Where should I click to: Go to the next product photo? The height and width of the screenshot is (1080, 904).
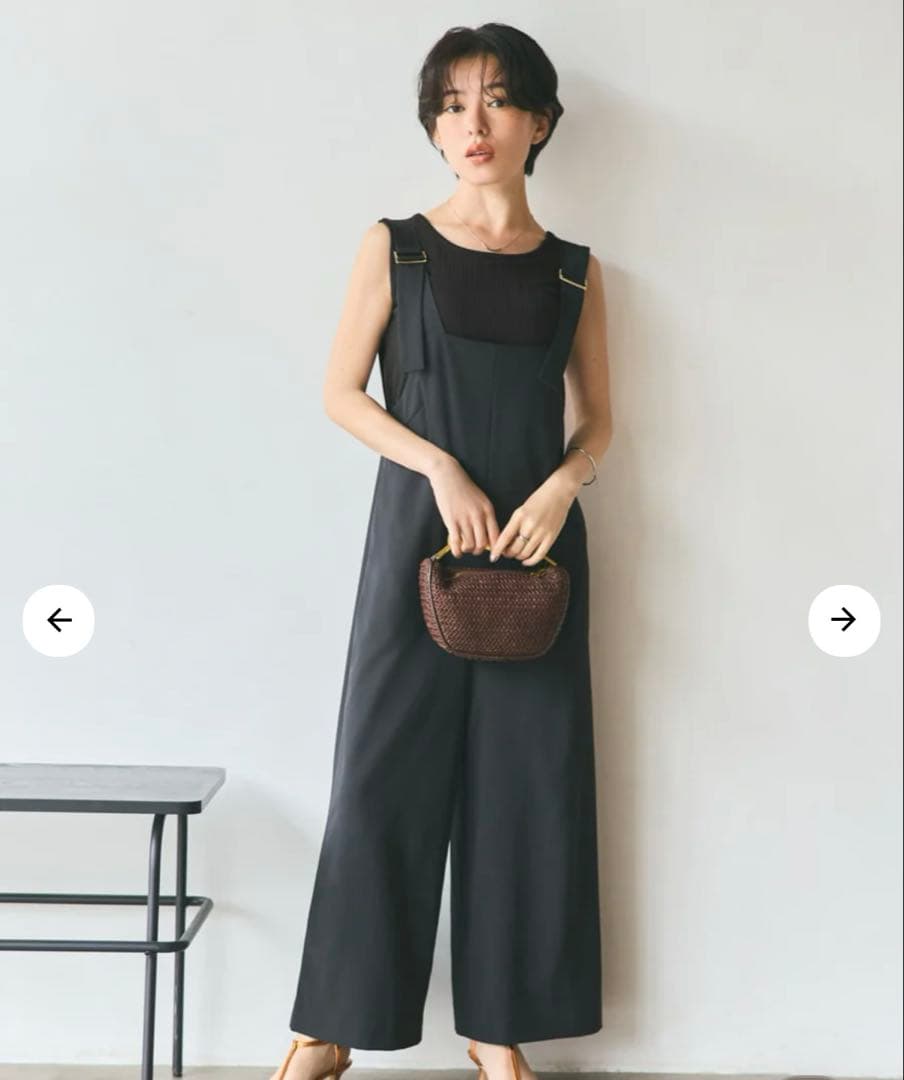843,620
